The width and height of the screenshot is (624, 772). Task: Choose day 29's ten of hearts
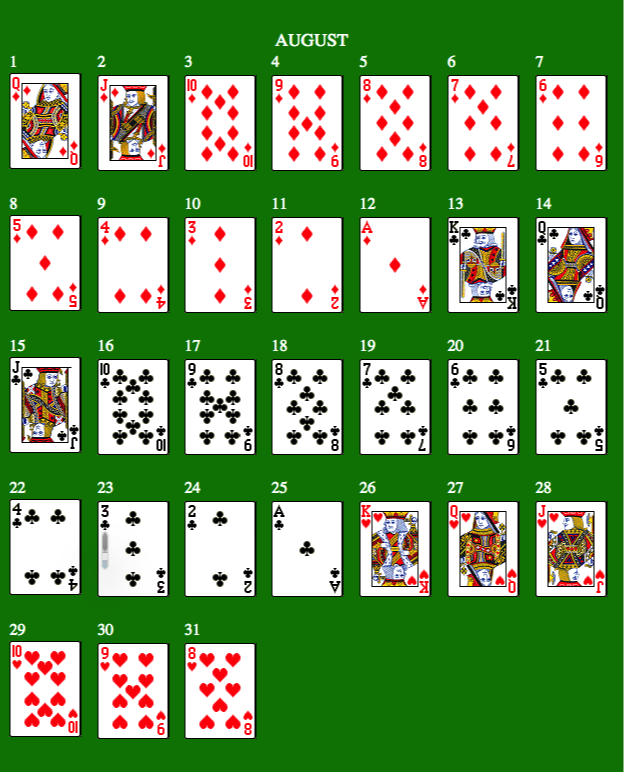(x=45, y=690)
